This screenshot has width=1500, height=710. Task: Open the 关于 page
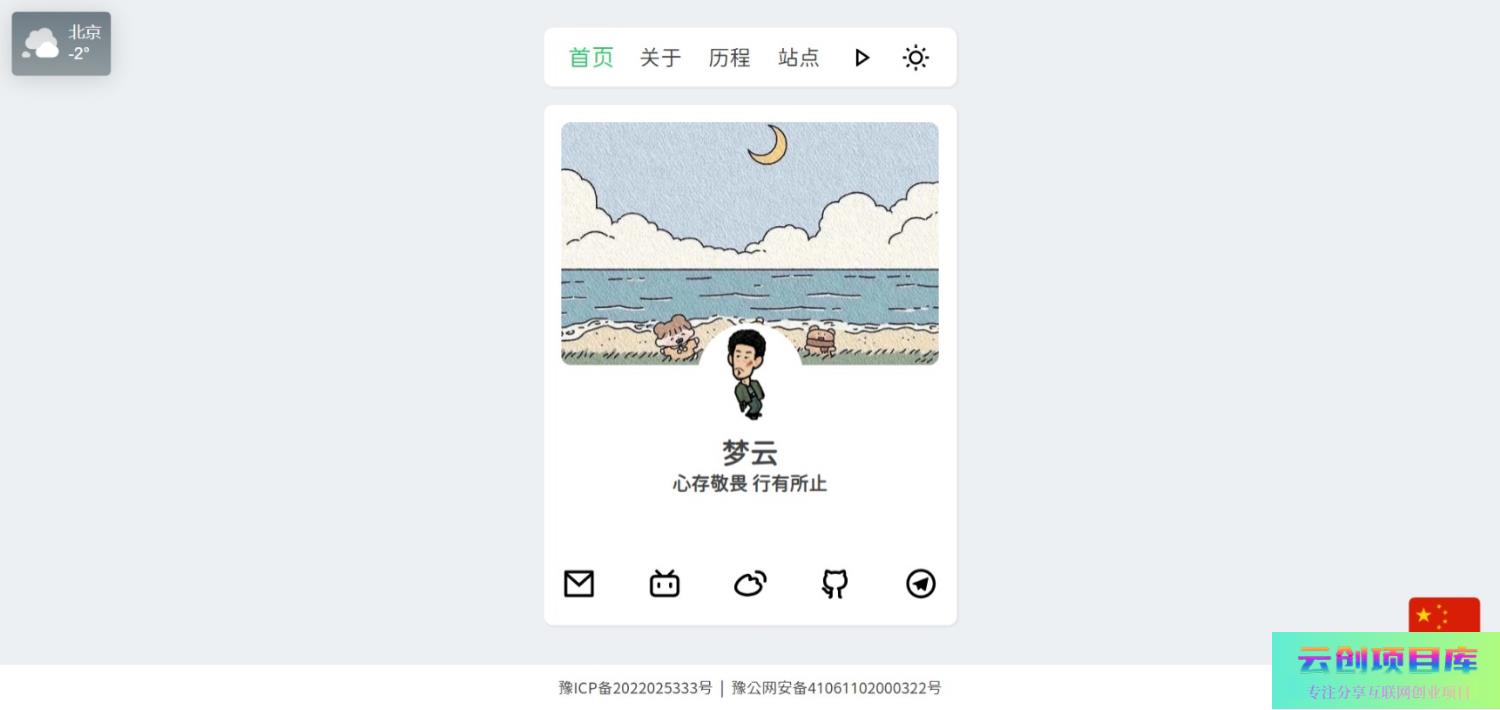pyautogui.click(x=660, y=58)
